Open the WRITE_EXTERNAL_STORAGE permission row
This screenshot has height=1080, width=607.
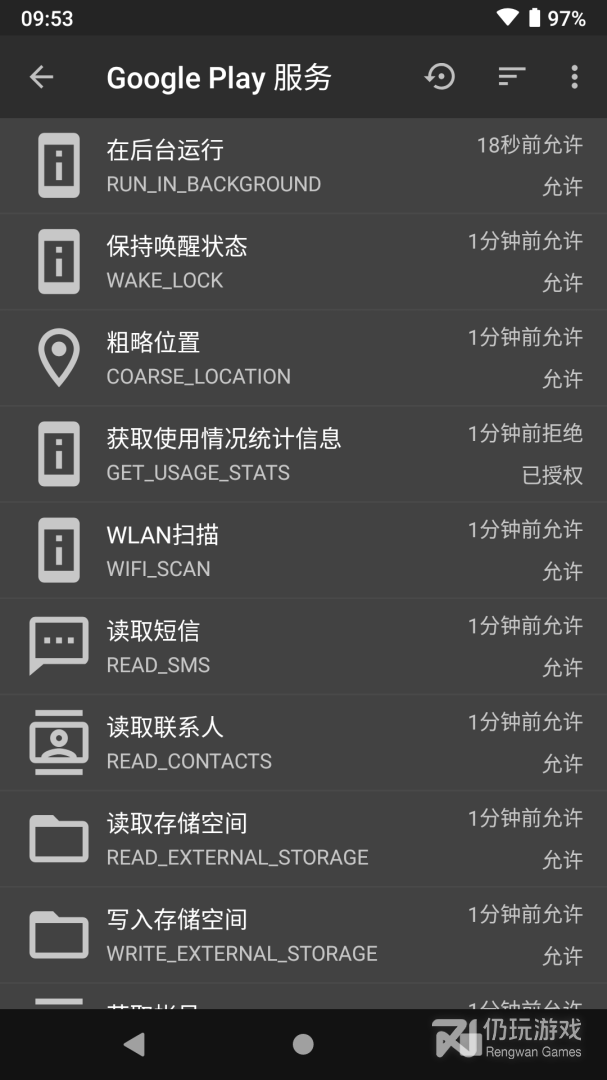point(303,935)
